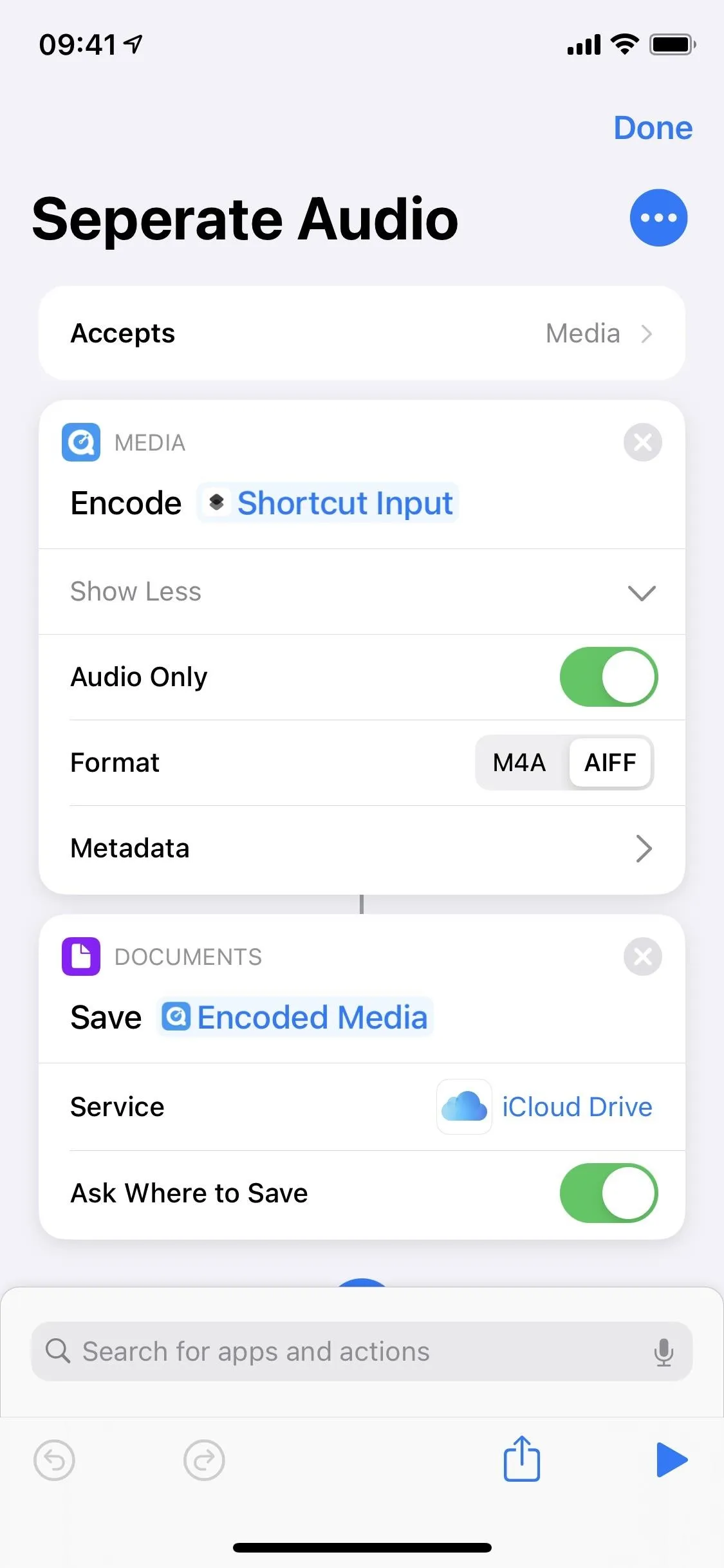Select M4A format
724x1568 pixels.
(x=520, y=763)
